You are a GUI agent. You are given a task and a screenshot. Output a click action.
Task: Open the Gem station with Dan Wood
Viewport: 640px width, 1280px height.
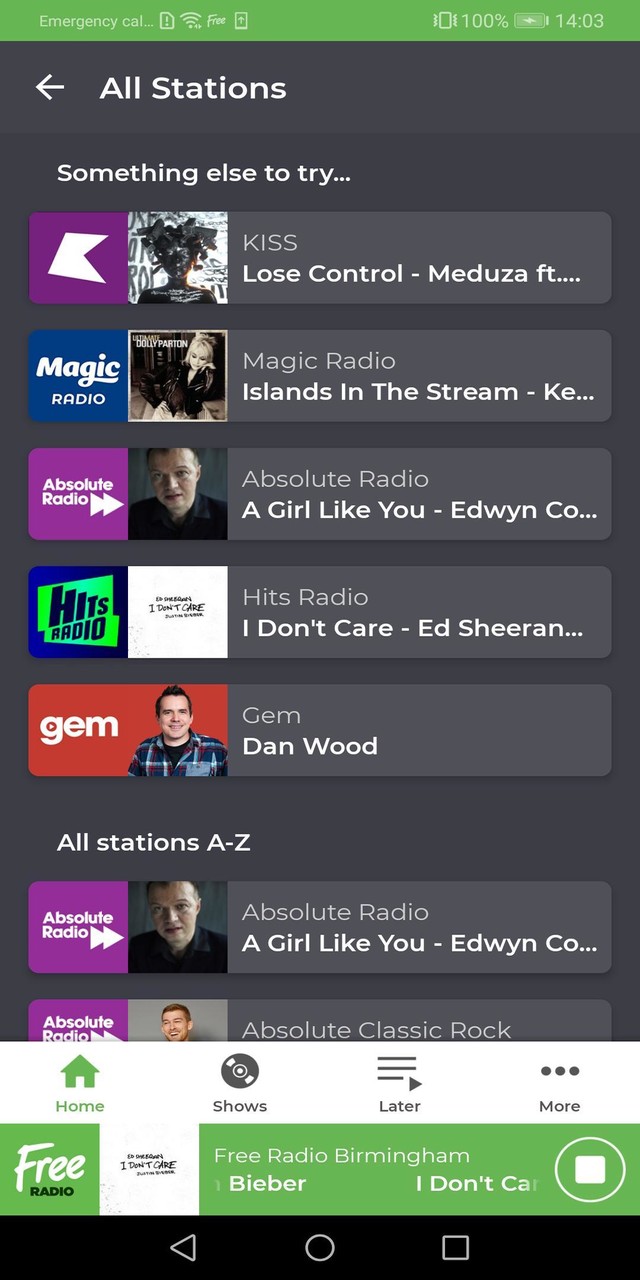320,730
